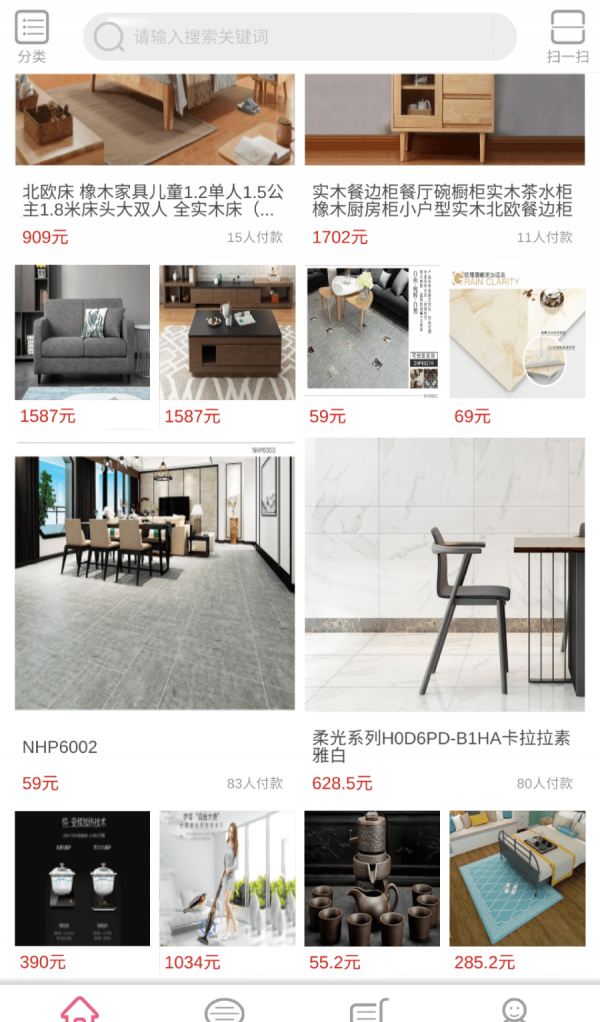Open the 分类 category menu
Screen dimensions: 600x1022
coord(32,36)
